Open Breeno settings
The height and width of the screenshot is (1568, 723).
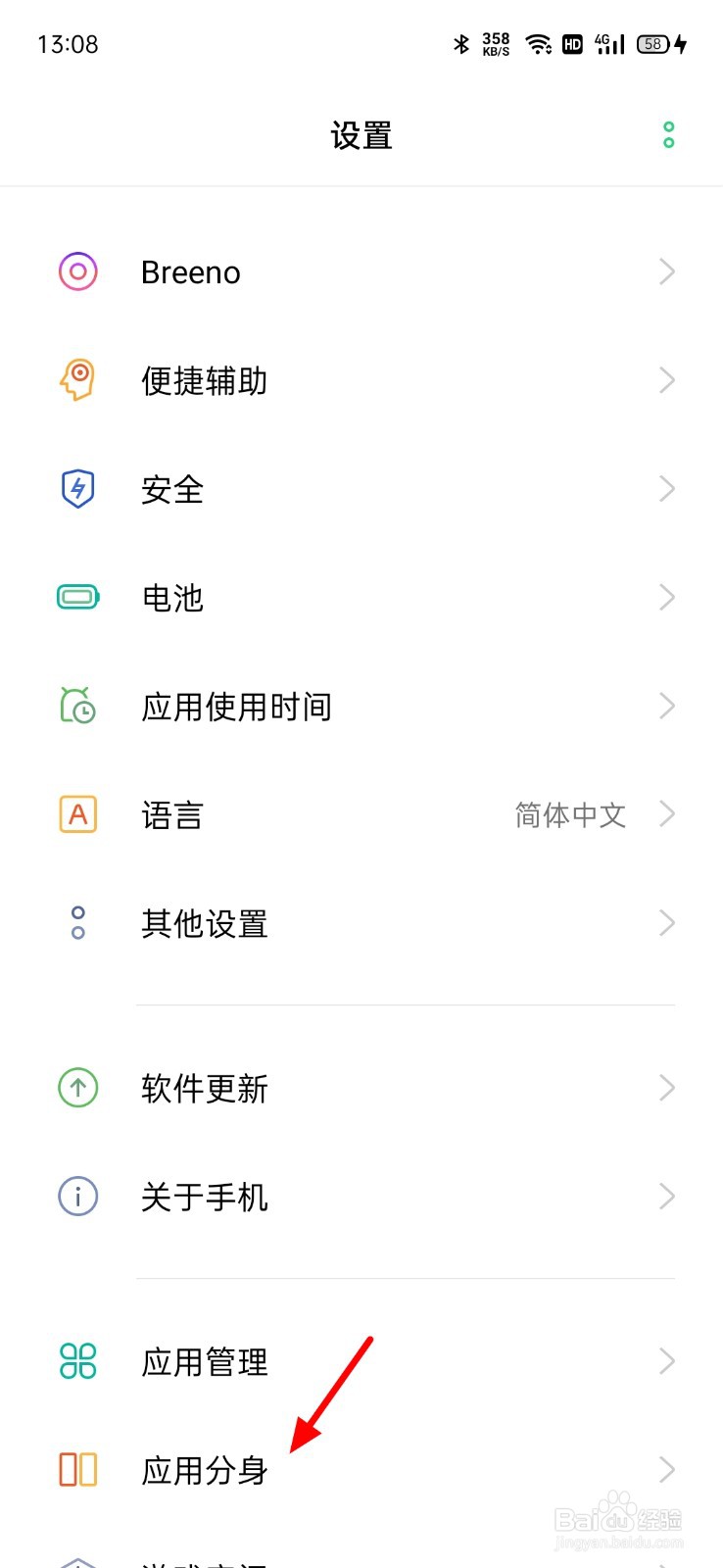[361, 271]
